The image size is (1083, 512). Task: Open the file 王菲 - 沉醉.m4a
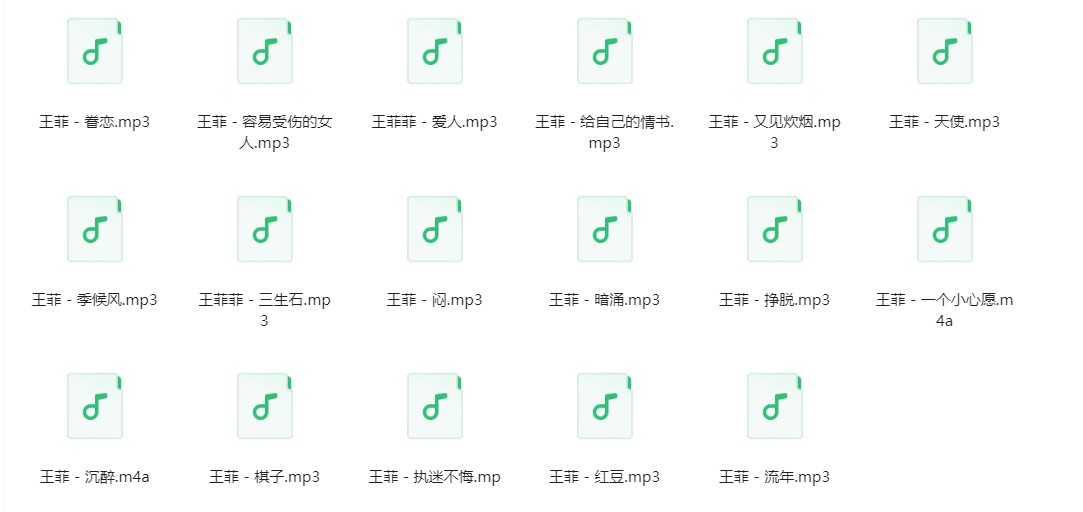(x=95, y=406)
